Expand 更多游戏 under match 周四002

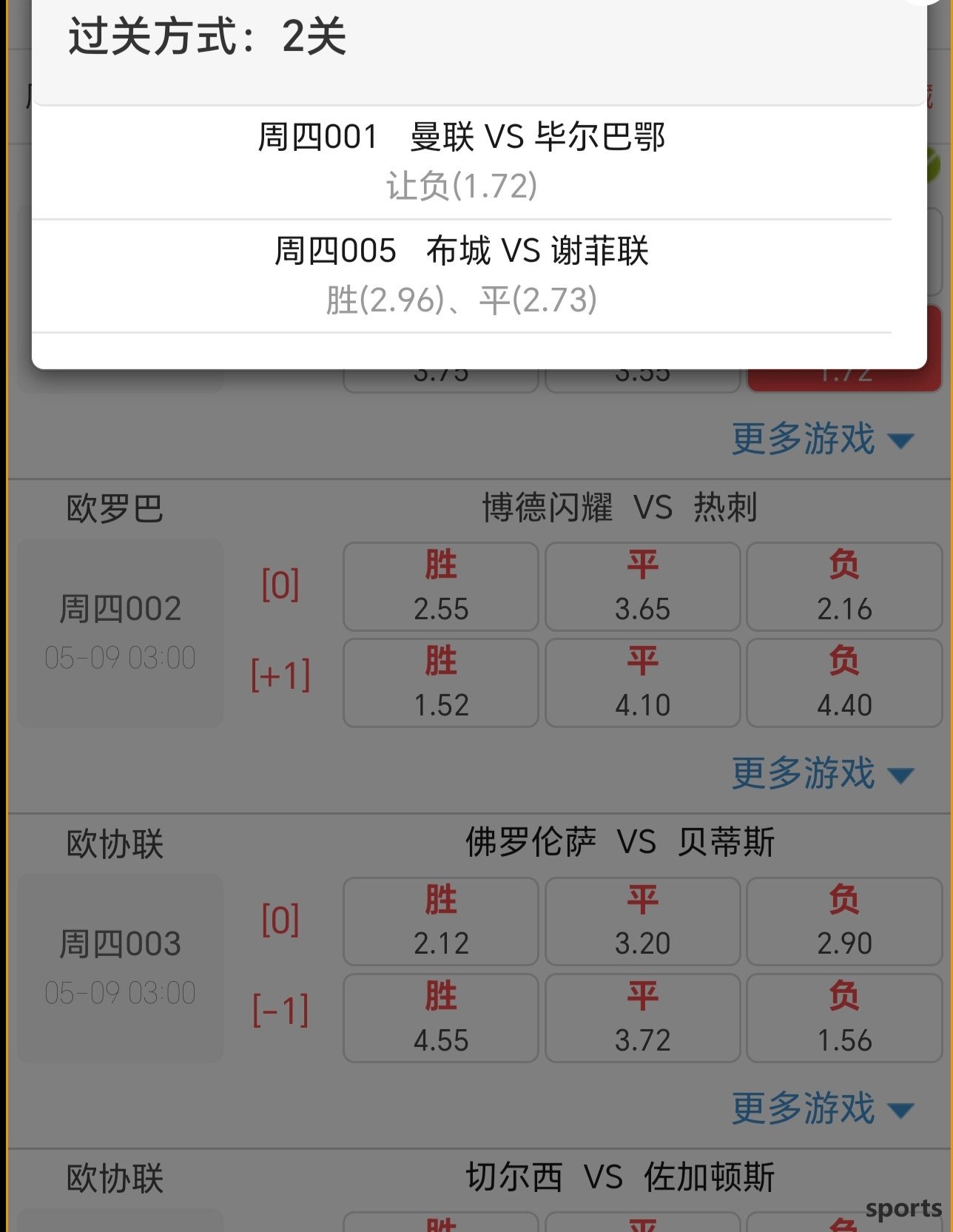pyautogui.click(x=821, y=773)
